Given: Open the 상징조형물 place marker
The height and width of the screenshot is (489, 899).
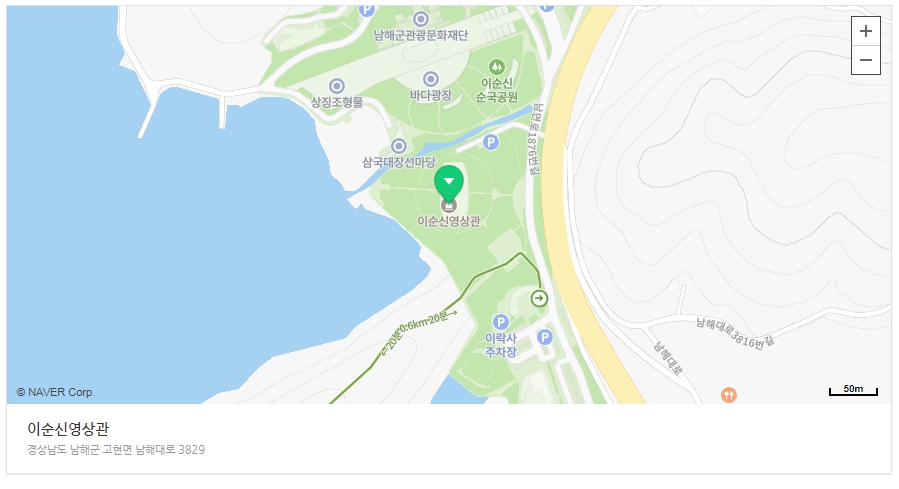Looking at the screenshot, I should click(x=337, y=86).
